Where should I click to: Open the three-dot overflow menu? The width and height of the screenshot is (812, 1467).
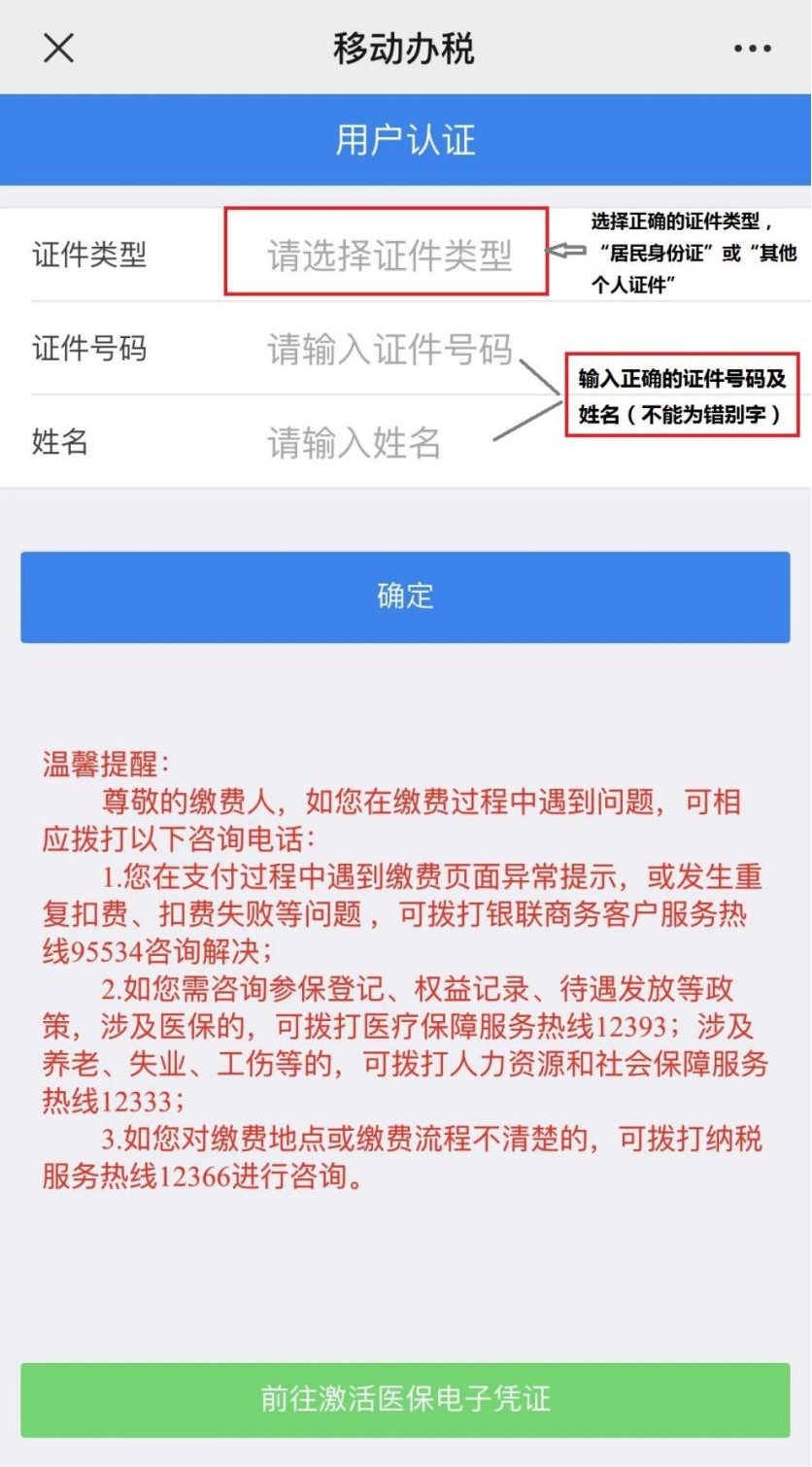(x=752, y=49)
